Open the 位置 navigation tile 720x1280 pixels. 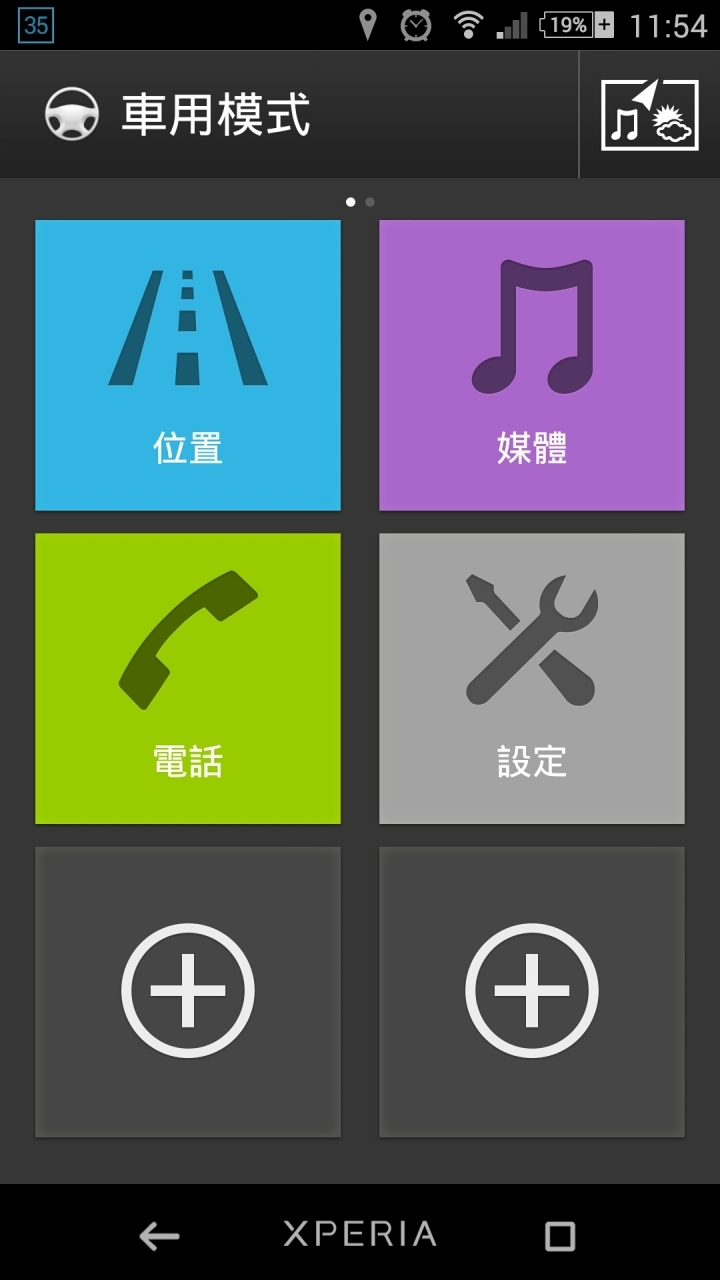click(x=188, y=365)
